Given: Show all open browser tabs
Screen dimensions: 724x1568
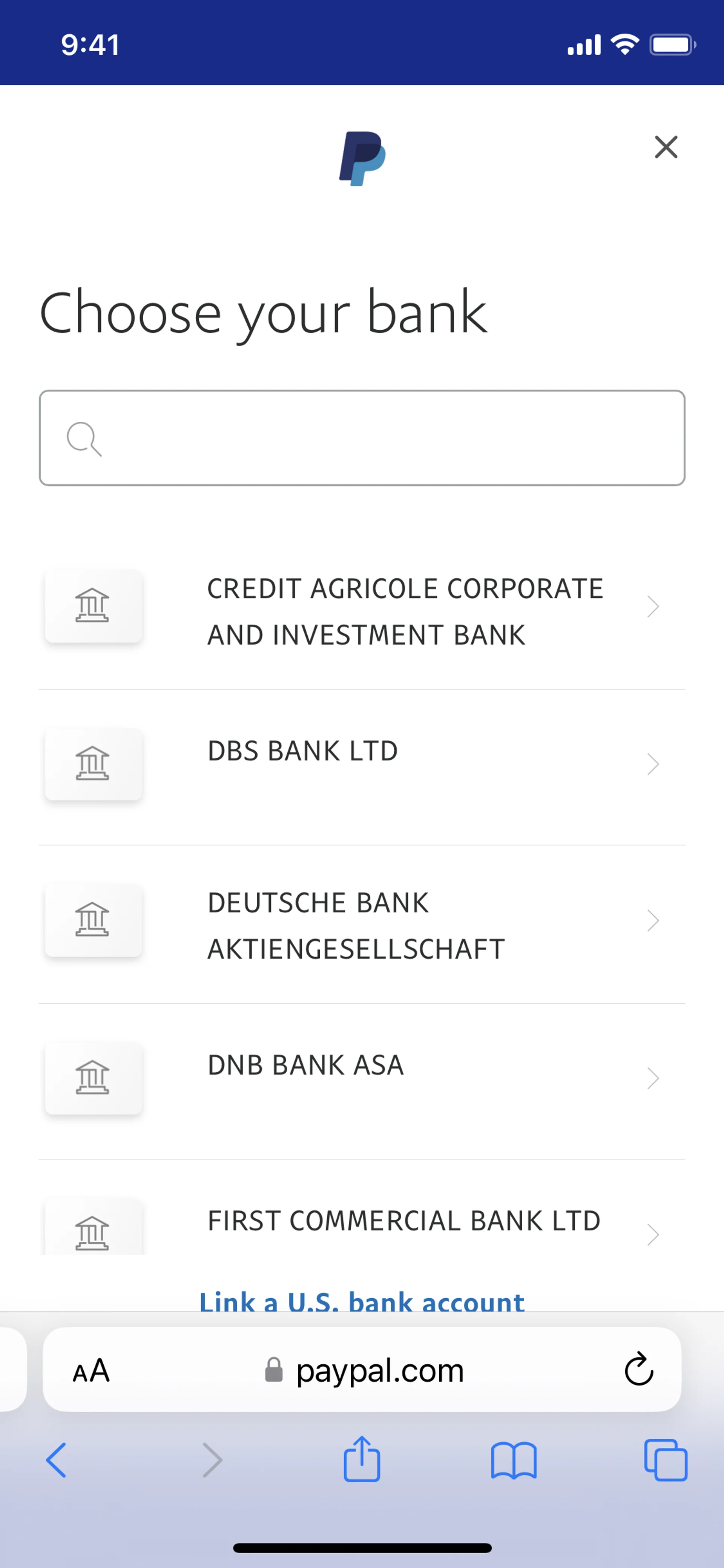Looking at the screenshot, I should tap(665, 1460).
